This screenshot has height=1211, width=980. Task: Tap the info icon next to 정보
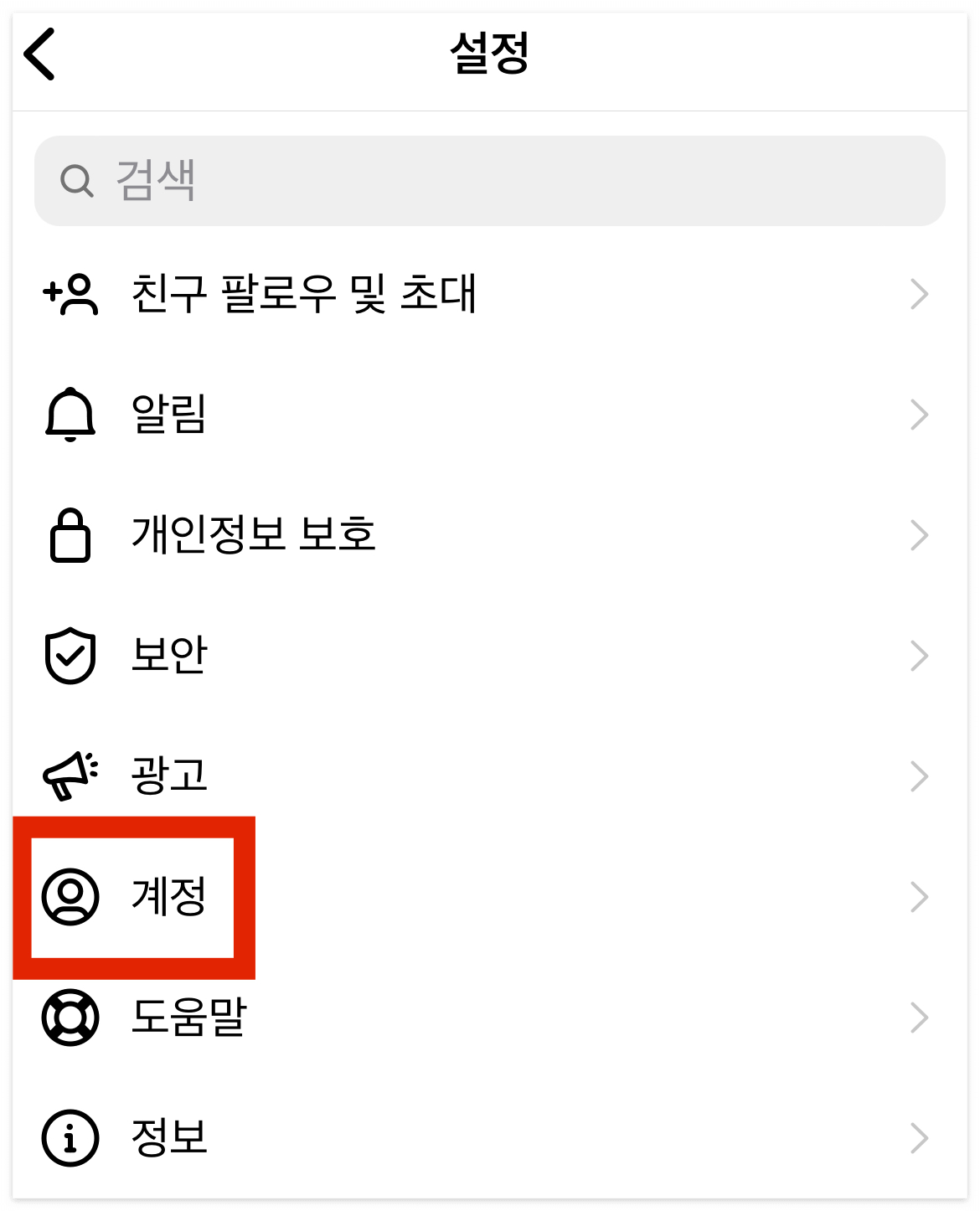(x=70, y=1137)
